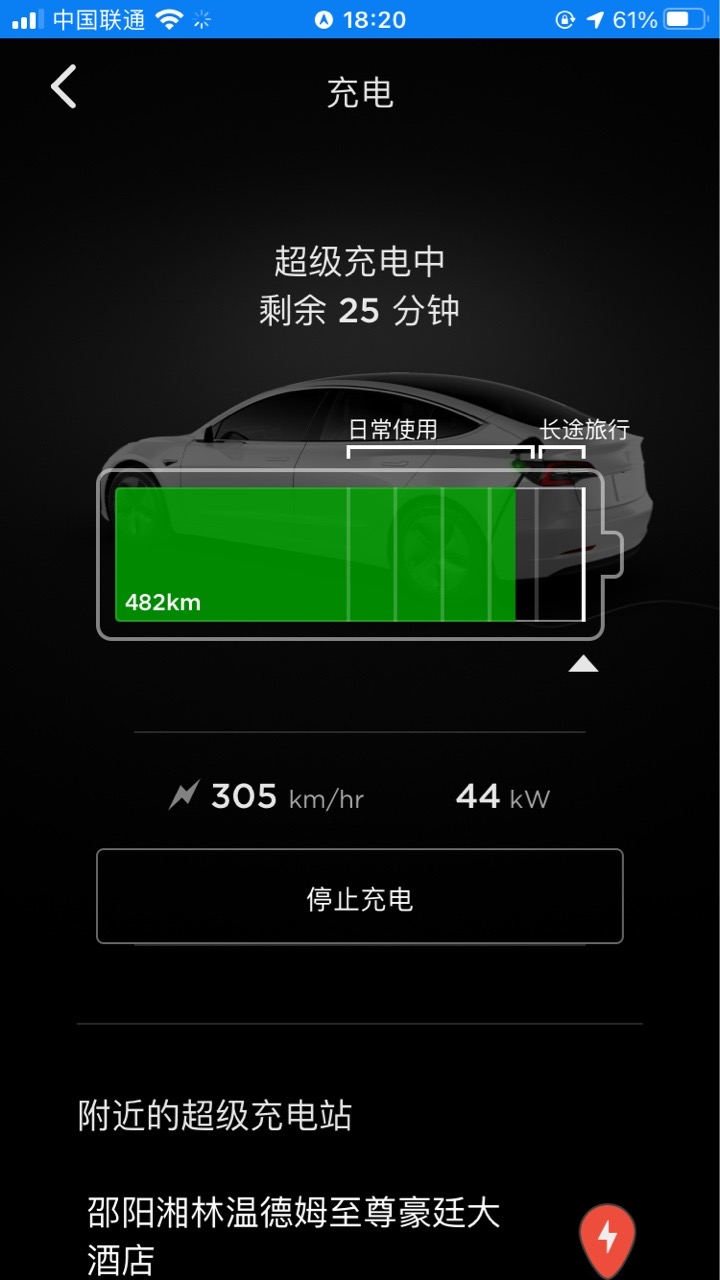Adjust the green charge limit slider

tap(516, 550)
